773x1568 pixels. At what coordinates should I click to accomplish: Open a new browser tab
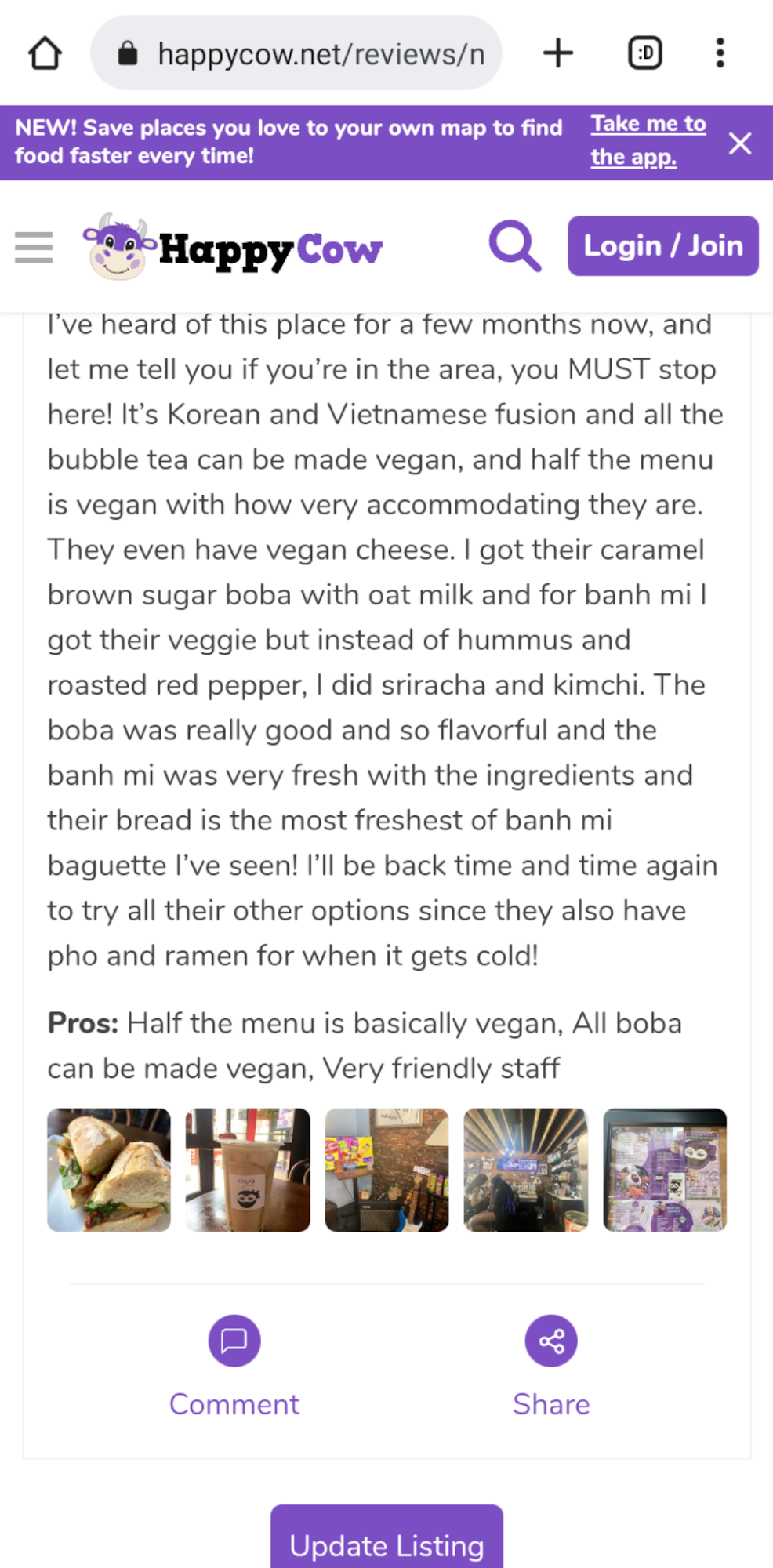[x=558, y=53]
